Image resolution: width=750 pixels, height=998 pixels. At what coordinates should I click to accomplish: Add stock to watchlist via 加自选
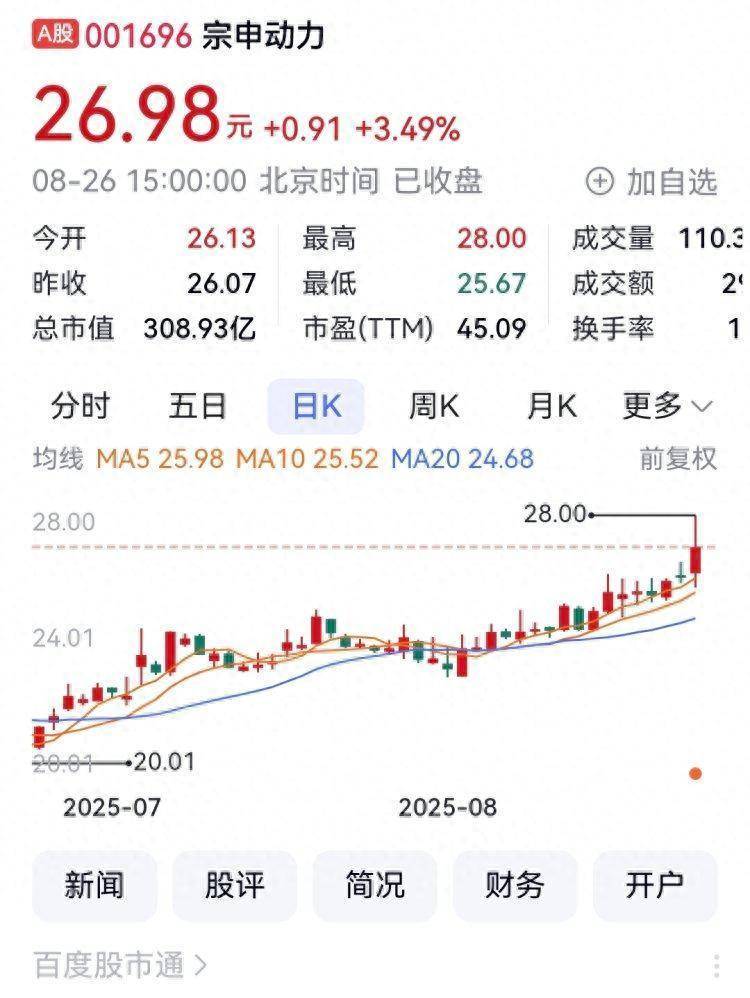652,182
